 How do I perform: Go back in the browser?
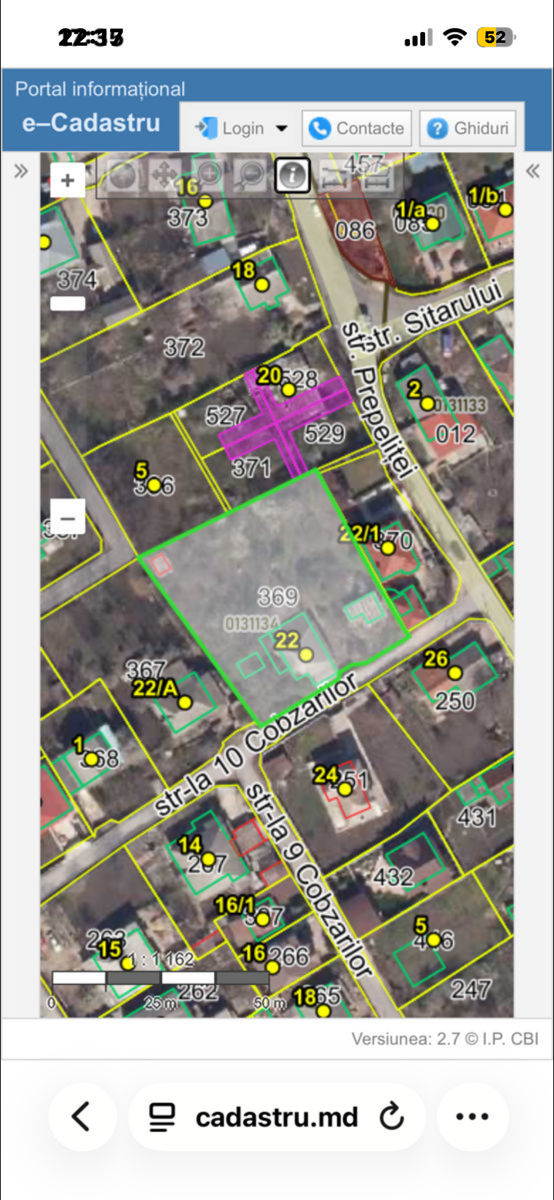81,1116
